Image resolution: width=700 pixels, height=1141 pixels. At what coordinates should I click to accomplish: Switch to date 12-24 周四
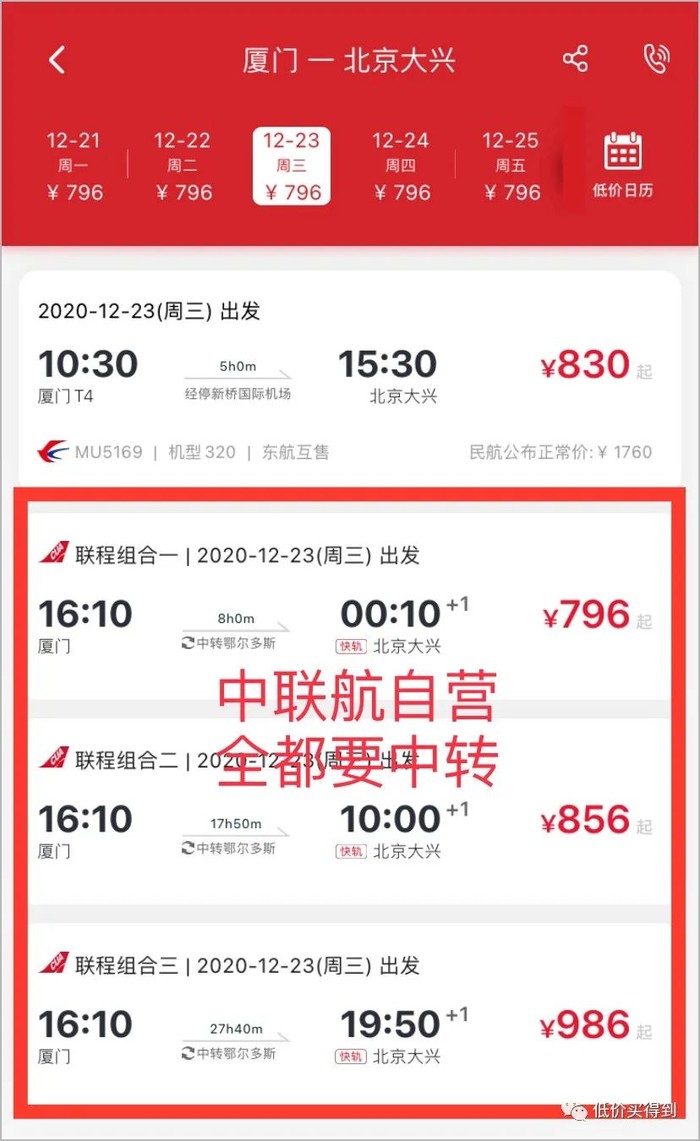click(x=401, y=166)
